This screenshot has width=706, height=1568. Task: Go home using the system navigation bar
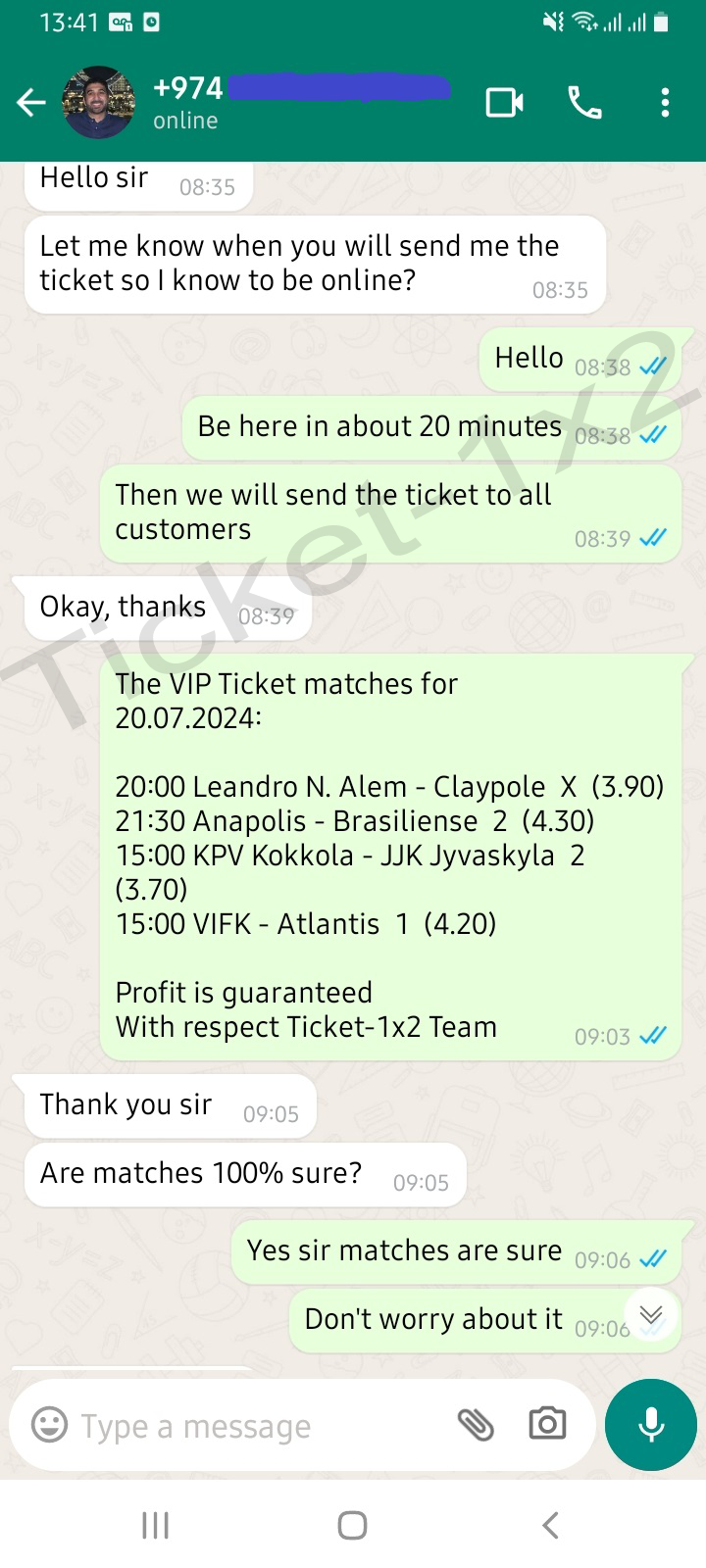(352, 1525)
